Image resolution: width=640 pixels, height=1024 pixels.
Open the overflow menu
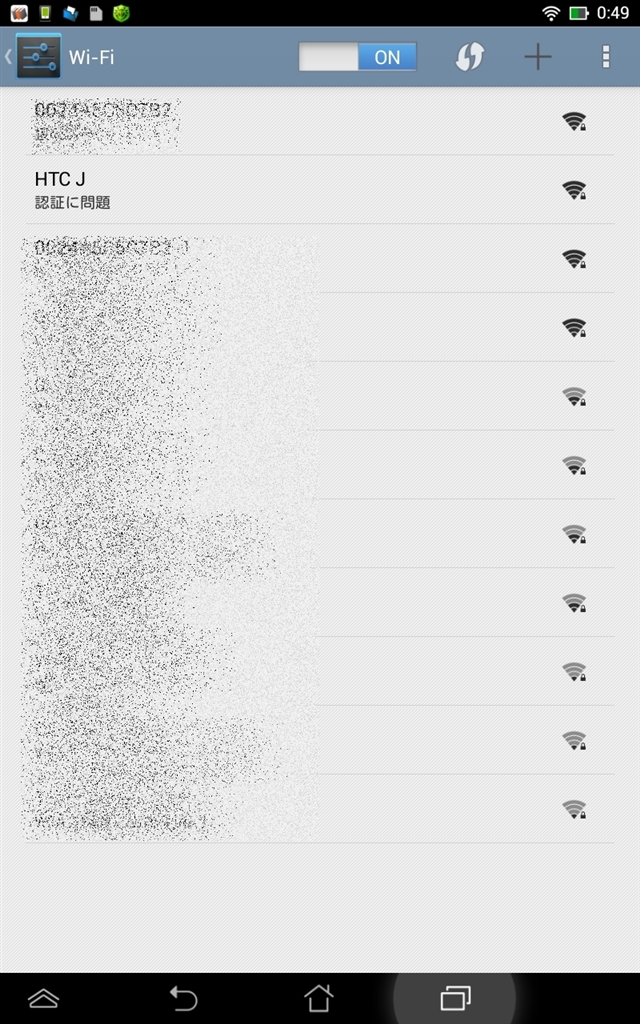coord(605,57)
